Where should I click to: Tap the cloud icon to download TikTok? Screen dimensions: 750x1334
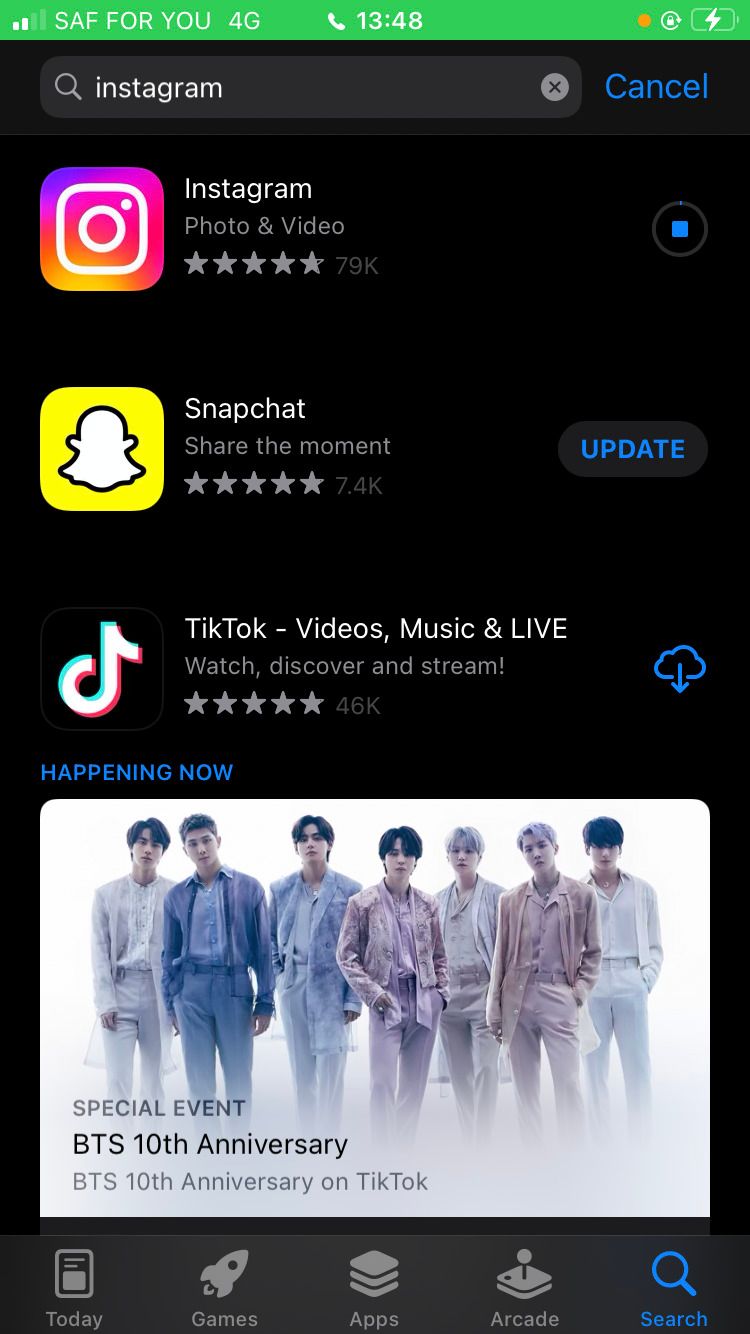679,668
